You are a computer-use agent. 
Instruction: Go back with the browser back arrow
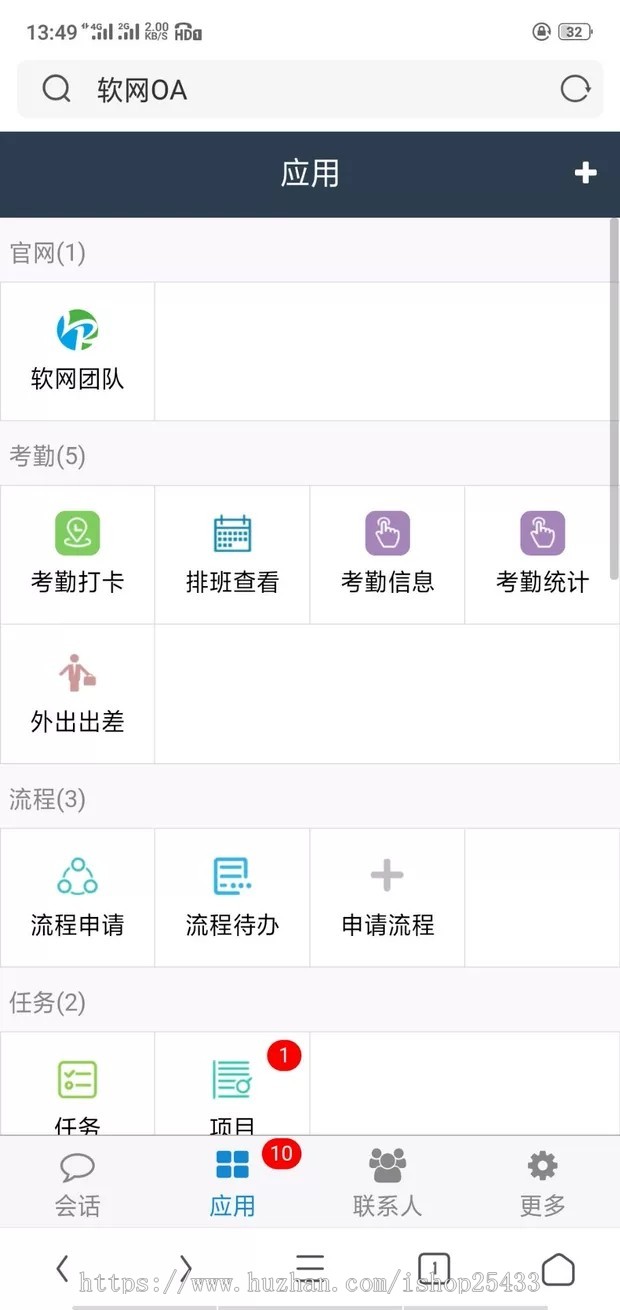[62, 1268]
